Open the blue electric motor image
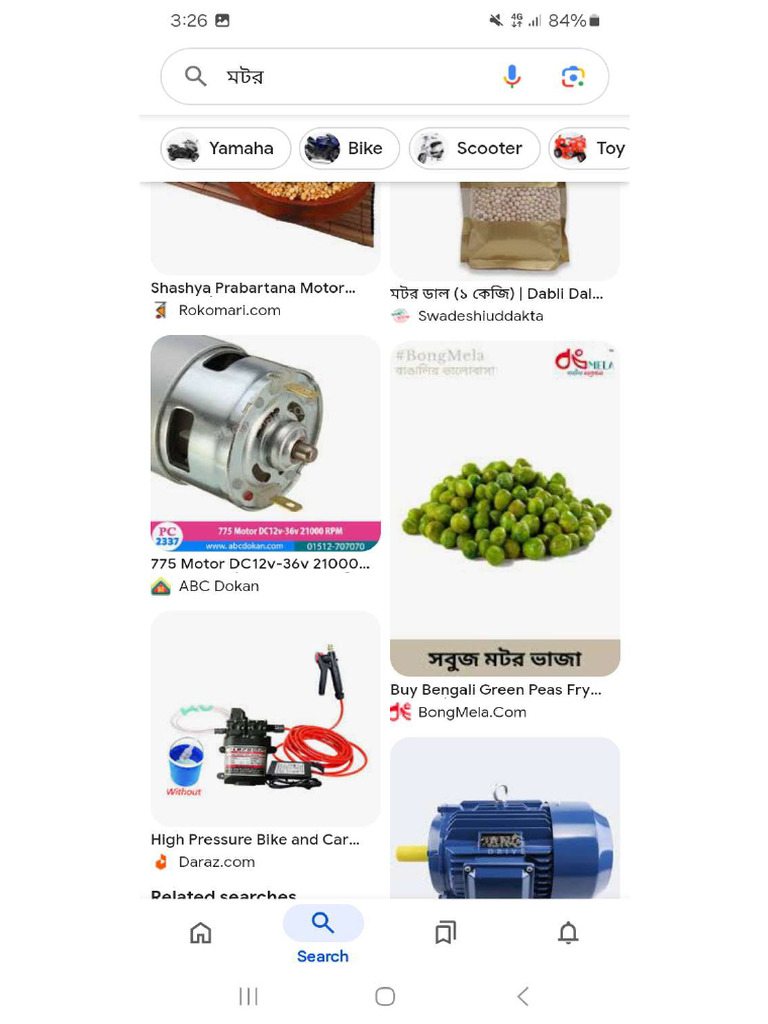Viewport: 768px width, 1024px height. click(x=505, y=820)
